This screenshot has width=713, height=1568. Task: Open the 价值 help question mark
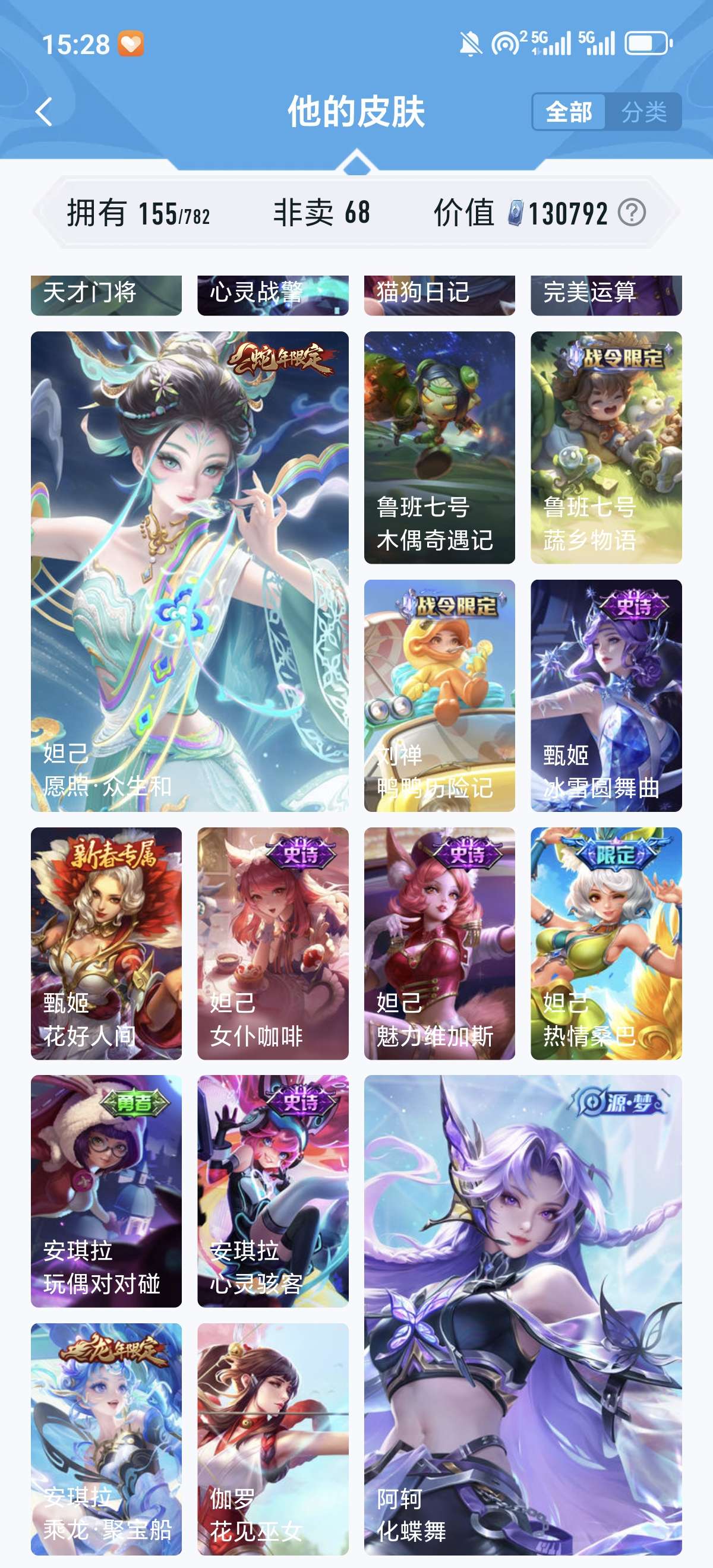[x=632, y=213]
